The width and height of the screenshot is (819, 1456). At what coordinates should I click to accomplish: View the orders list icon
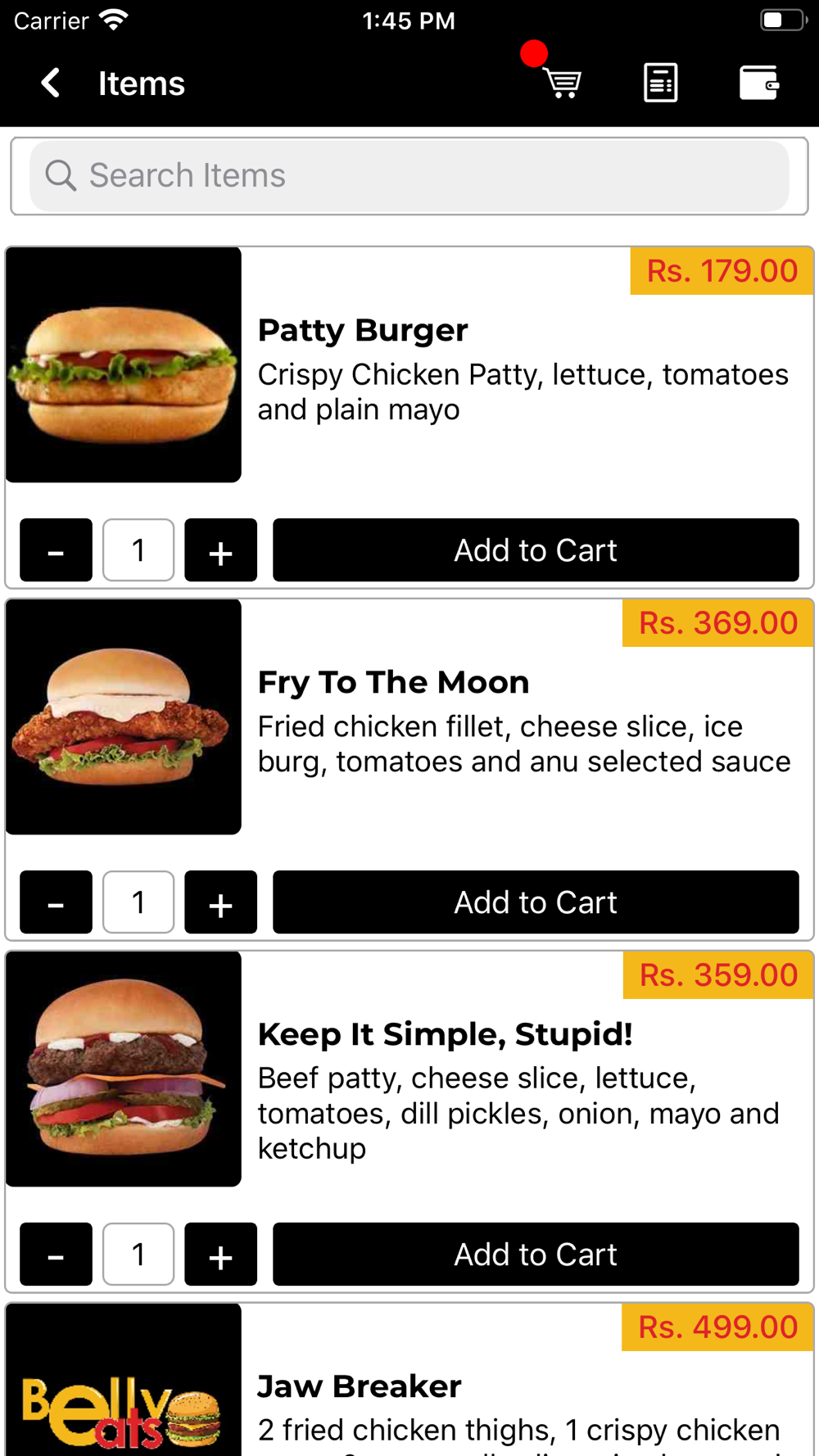click(x=660, y=83)
